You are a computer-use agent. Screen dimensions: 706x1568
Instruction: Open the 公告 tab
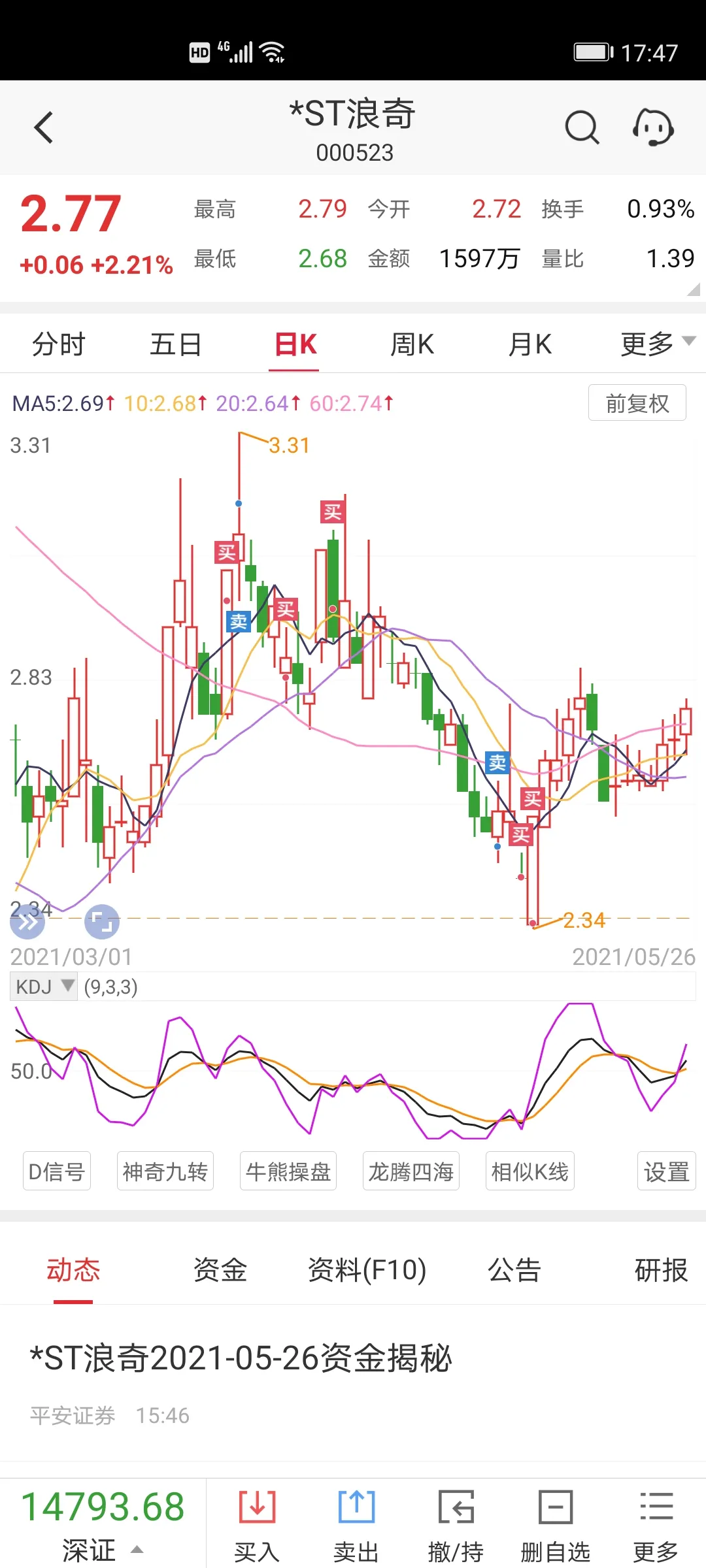click(514, 1270)
